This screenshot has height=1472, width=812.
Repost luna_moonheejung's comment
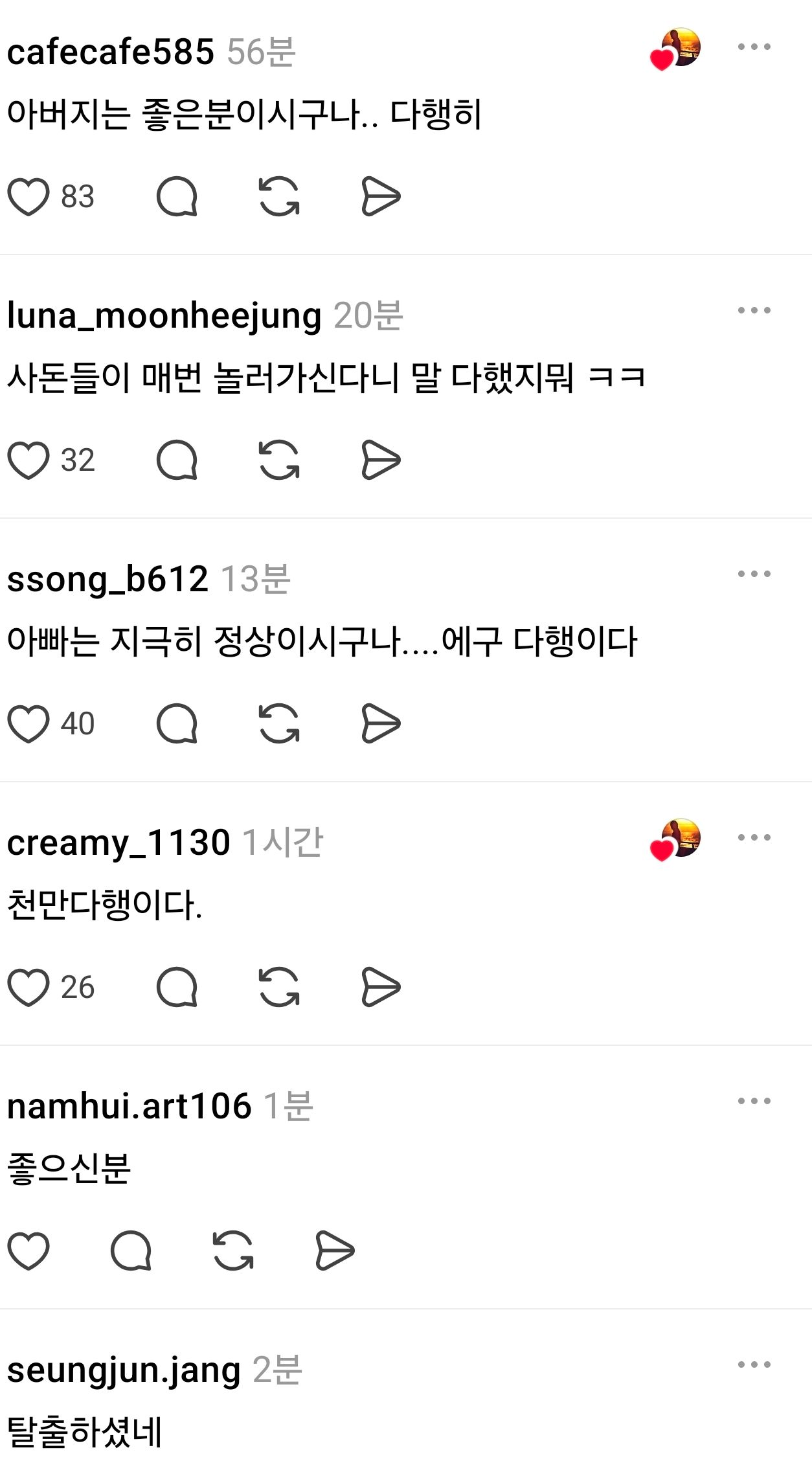pos(279,460)
